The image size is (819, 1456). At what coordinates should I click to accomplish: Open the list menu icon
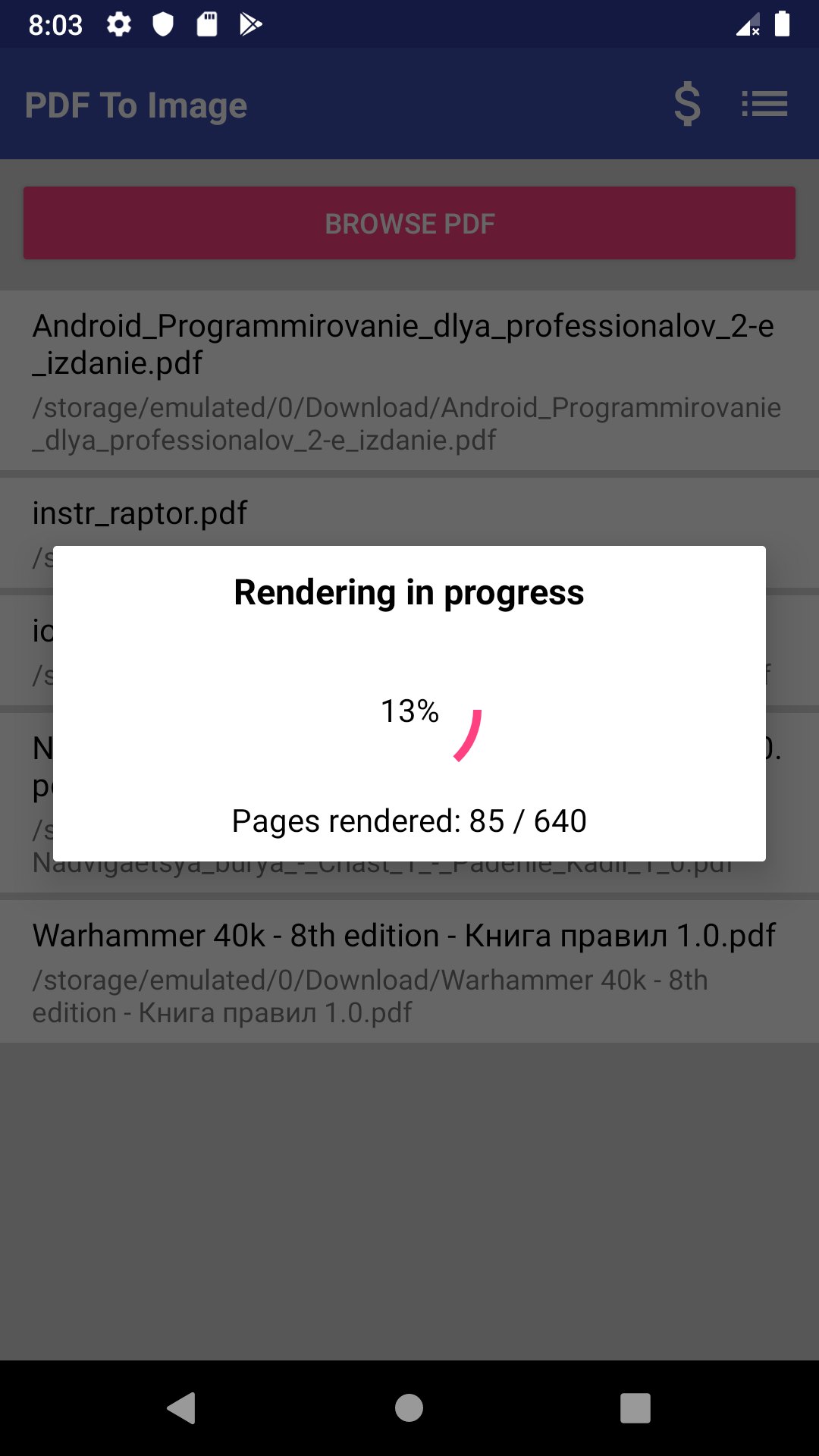point(764,105)
